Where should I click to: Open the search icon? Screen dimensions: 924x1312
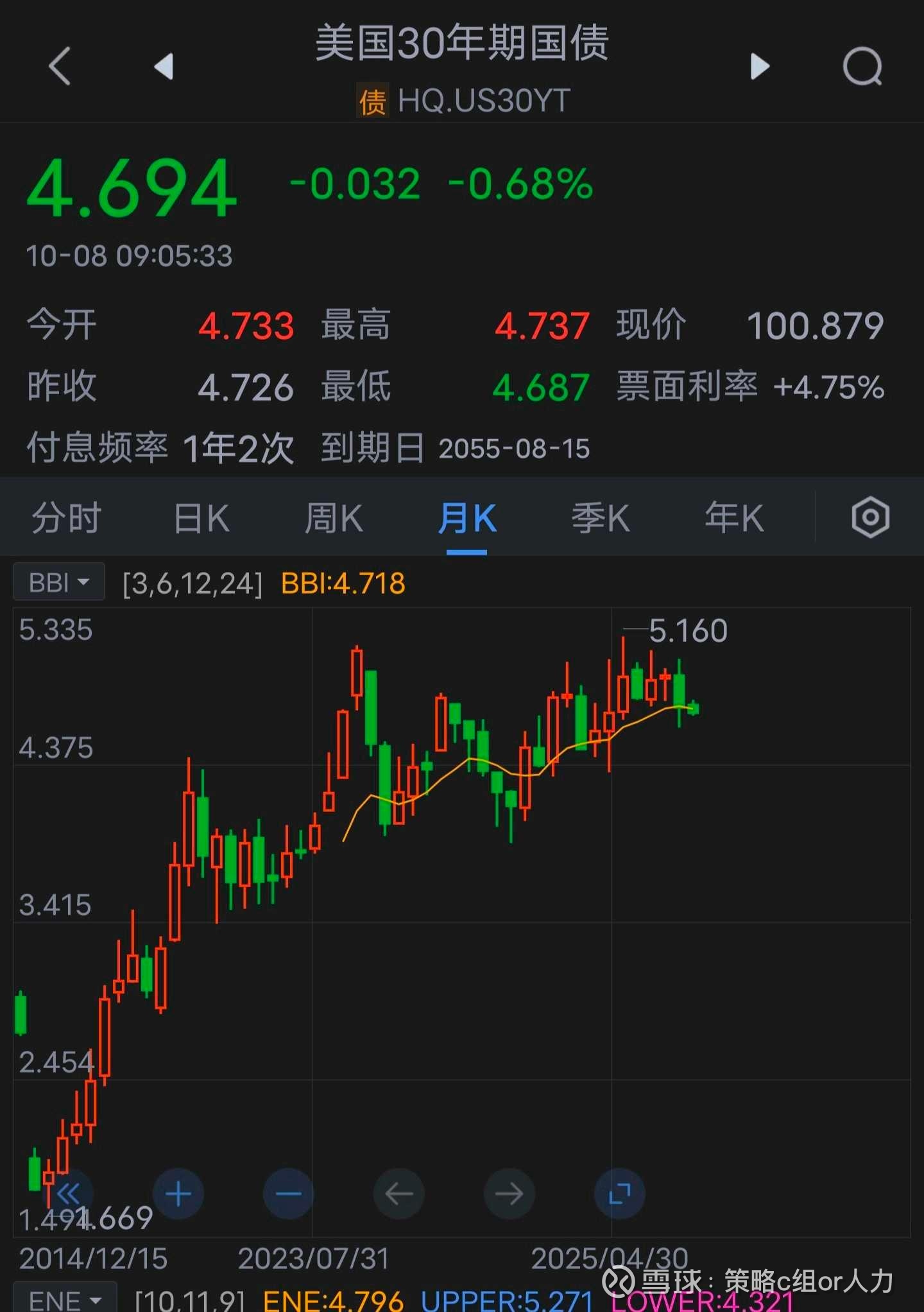pyautogui.click(x=862, y=66)
